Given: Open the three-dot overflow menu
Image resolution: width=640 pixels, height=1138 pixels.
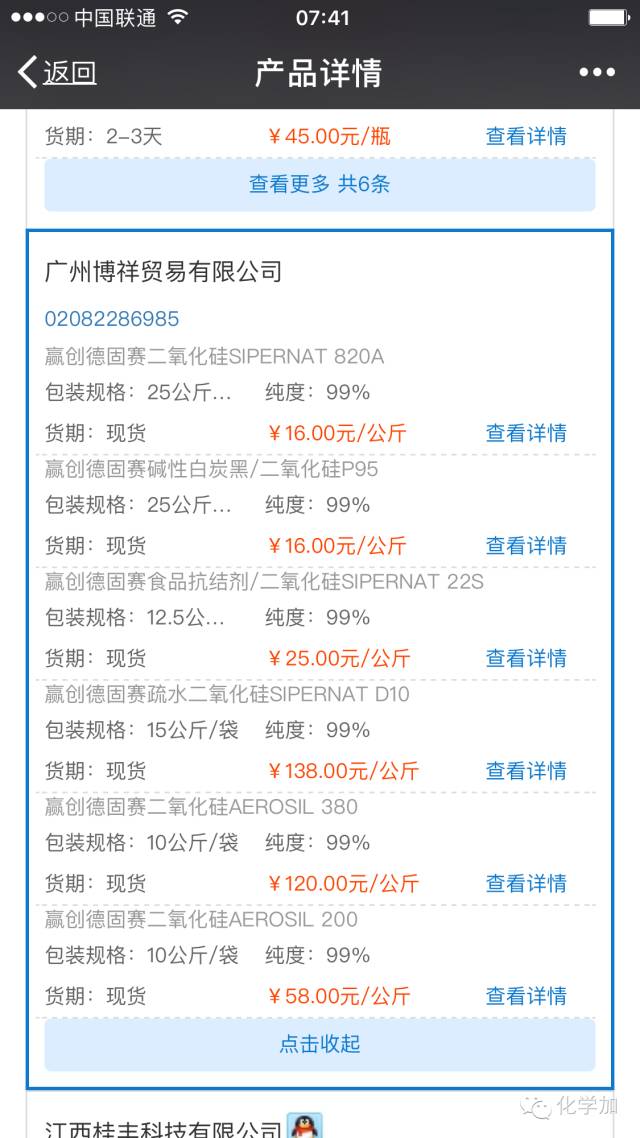Looking at the screenshot, I should (x=597, y=72).
